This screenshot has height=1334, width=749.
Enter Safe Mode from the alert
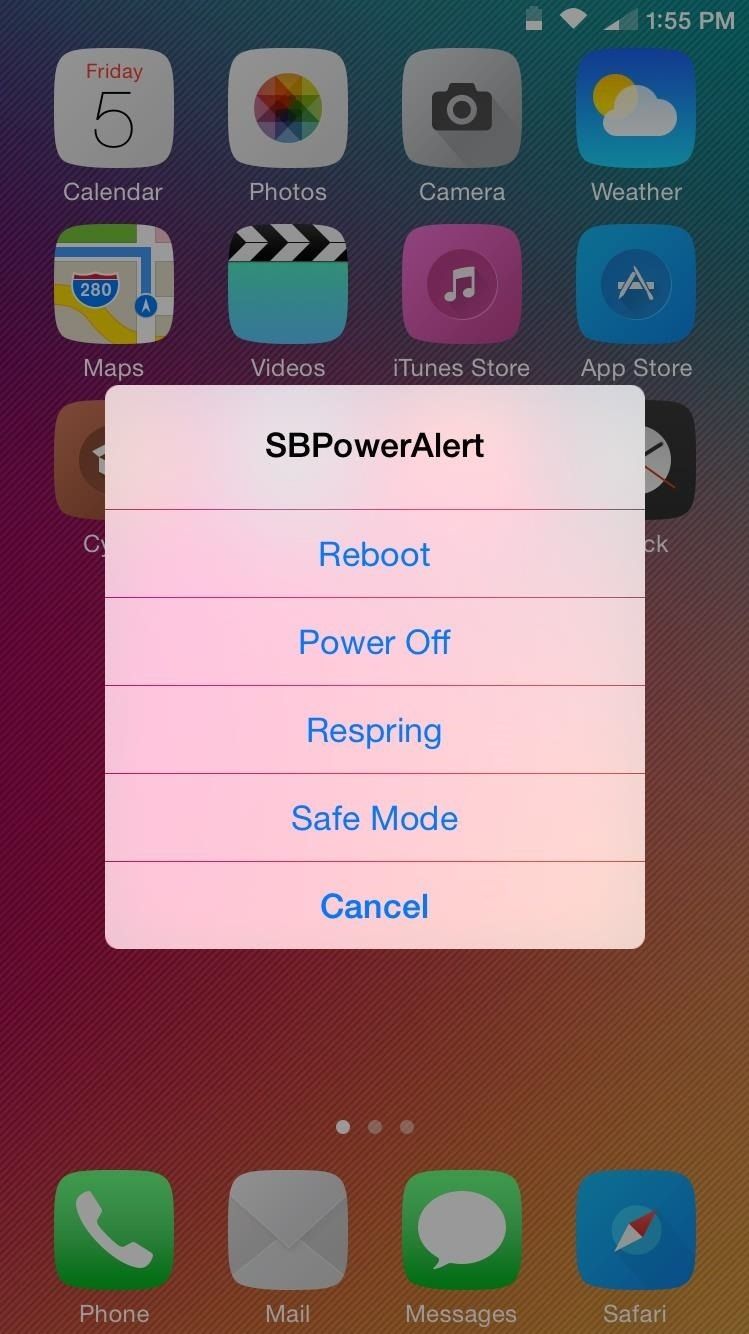[374, 818]
